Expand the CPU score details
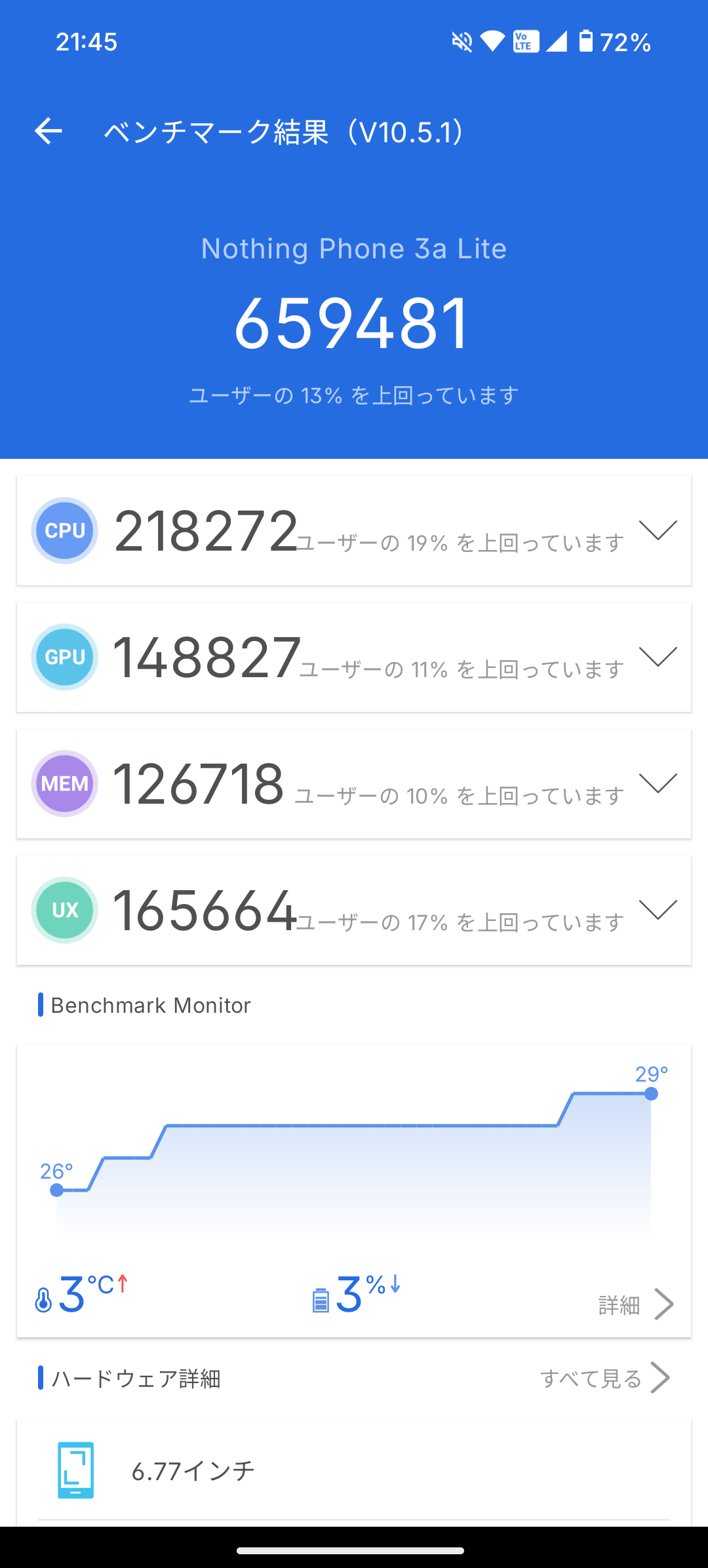708x1568 pixels. click(658, 530)
